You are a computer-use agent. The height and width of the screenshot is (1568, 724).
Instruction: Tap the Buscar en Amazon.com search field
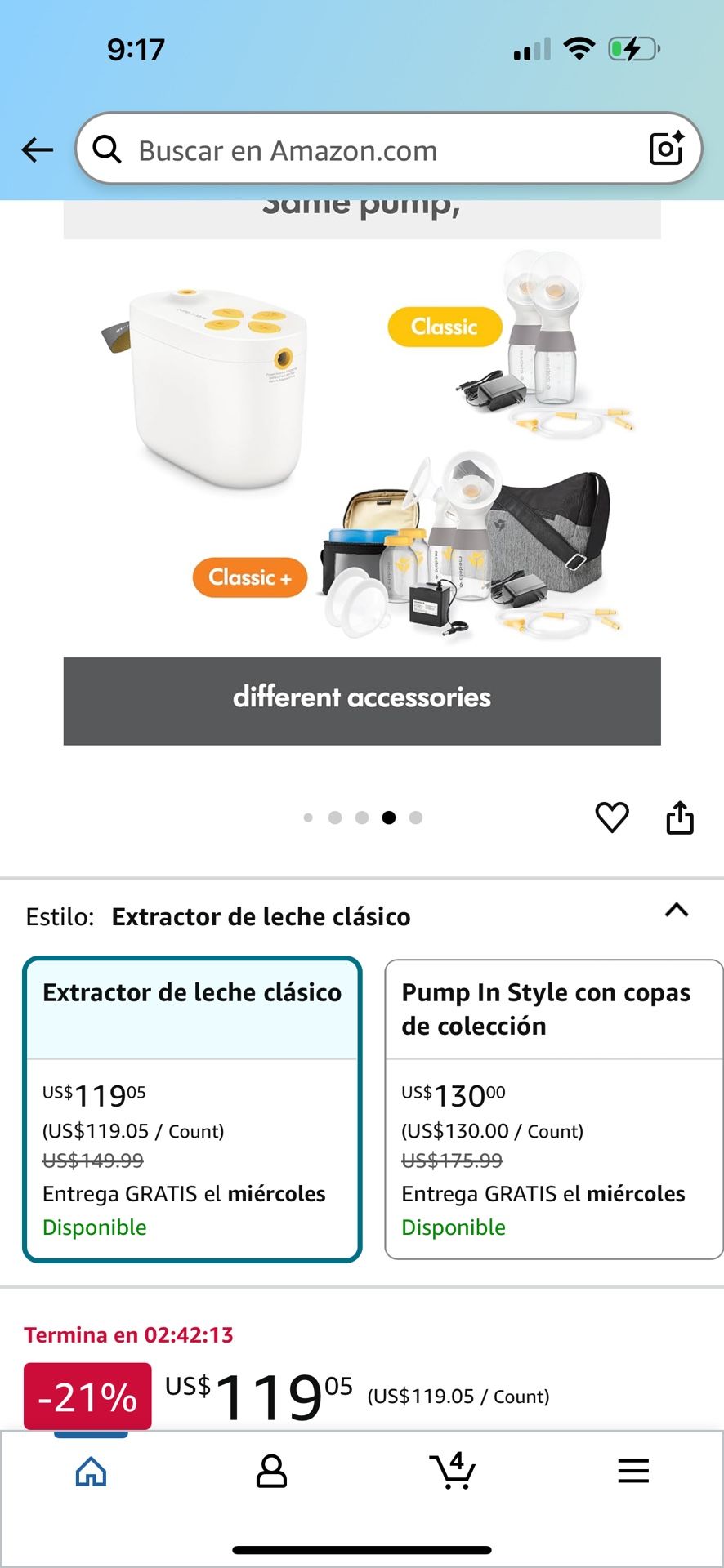[327, 149]
